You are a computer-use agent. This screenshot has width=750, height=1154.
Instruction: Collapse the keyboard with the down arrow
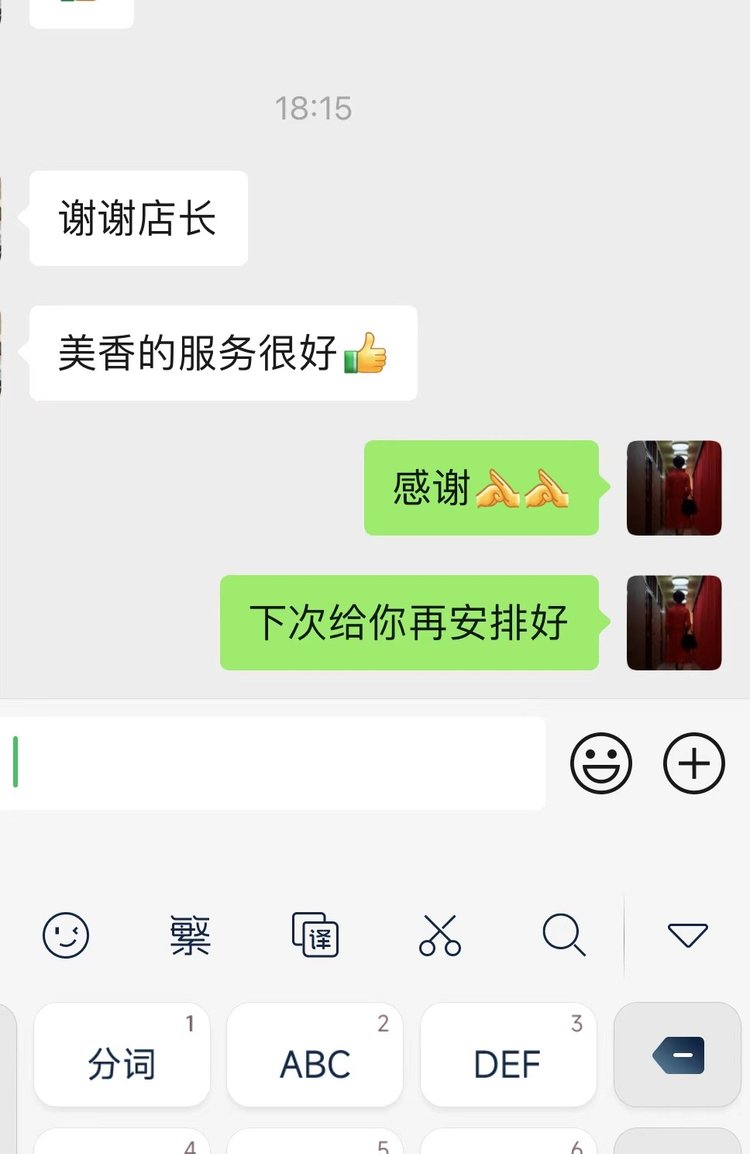point(688,936)
